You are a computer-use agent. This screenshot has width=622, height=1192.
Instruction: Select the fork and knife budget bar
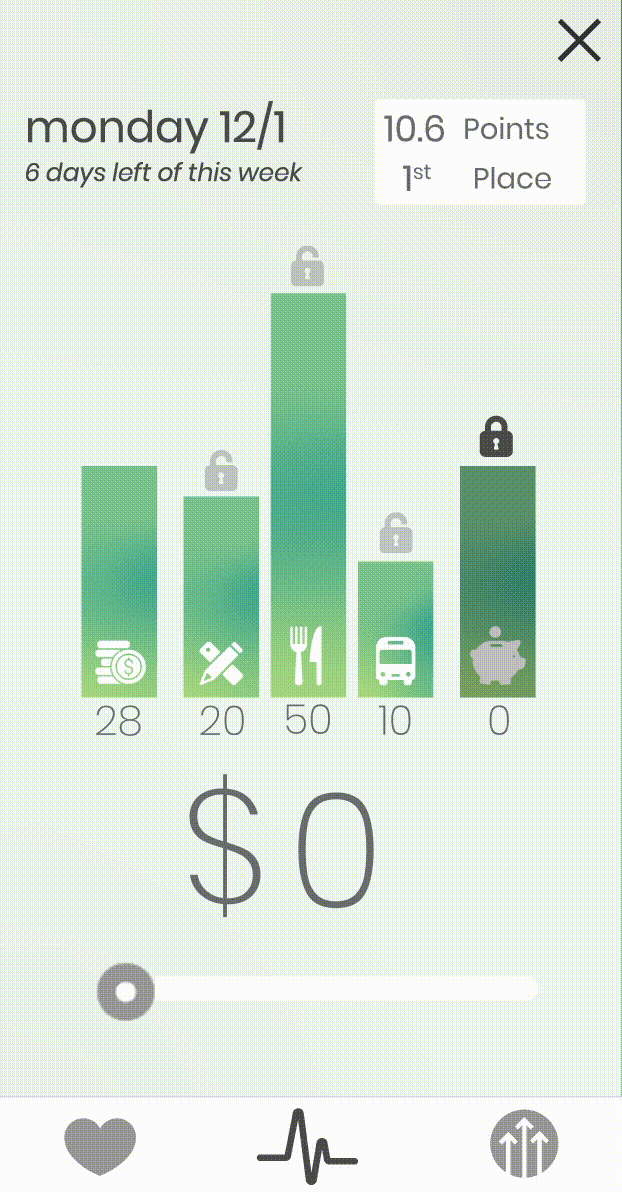pyautogui.click(x=308, y=495)
